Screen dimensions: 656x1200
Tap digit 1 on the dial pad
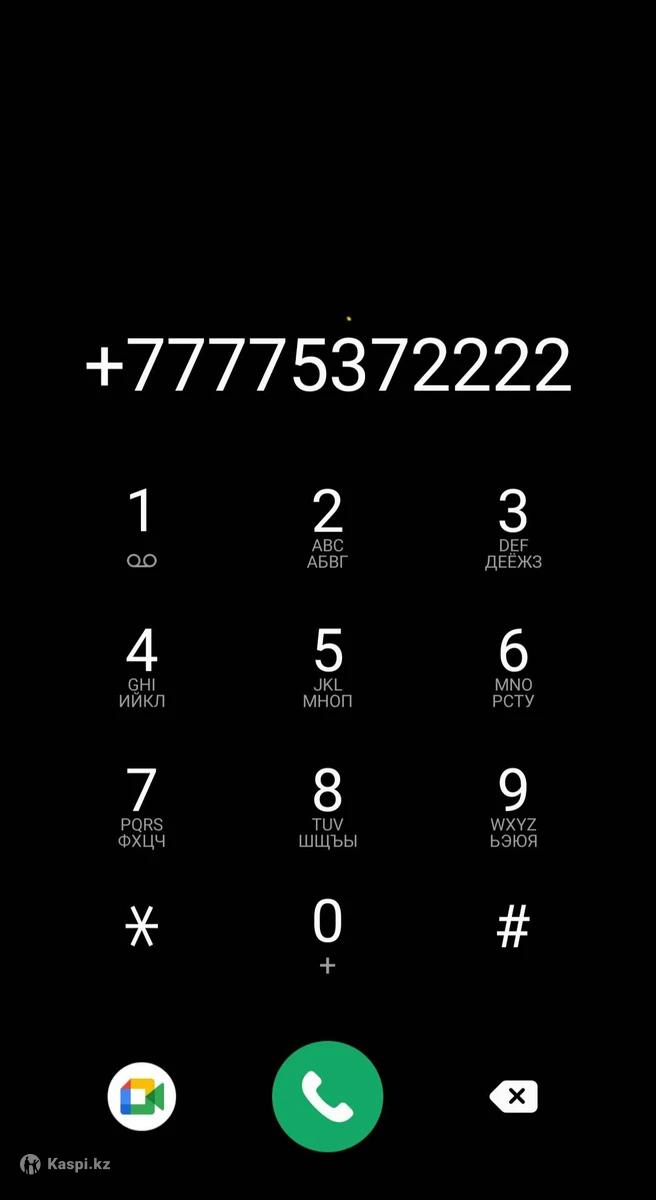coord(142,526)
